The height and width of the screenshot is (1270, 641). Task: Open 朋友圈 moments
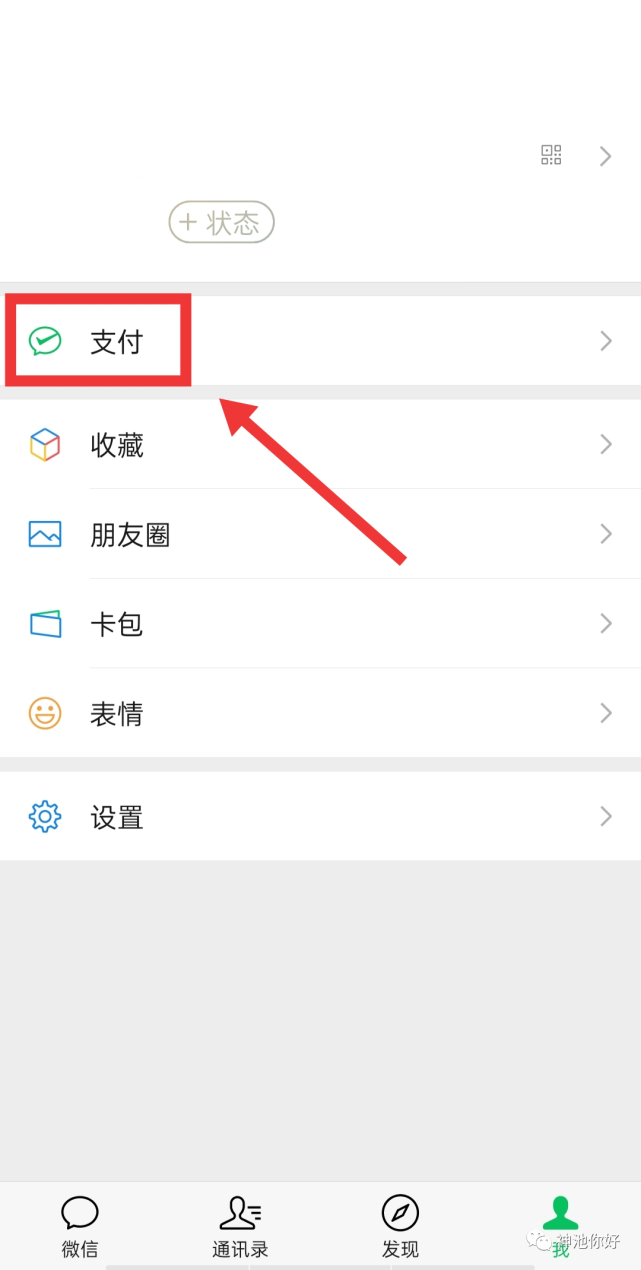(x=320, y=534)
